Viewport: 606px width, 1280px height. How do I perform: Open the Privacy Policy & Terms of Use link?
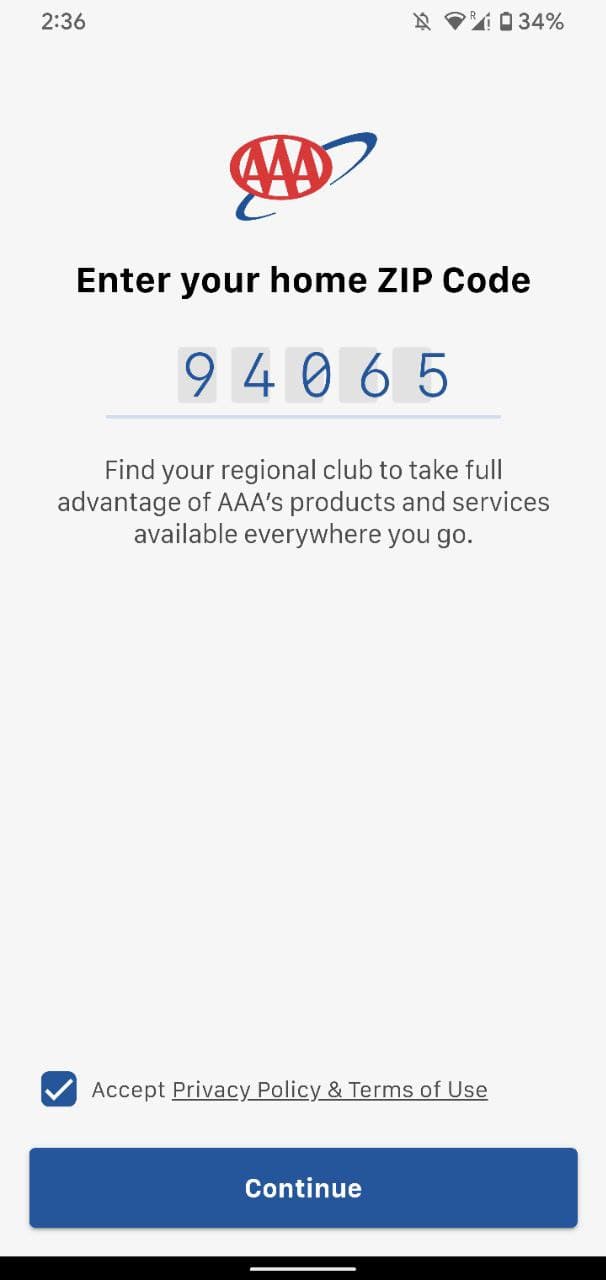coord(329,1090)
